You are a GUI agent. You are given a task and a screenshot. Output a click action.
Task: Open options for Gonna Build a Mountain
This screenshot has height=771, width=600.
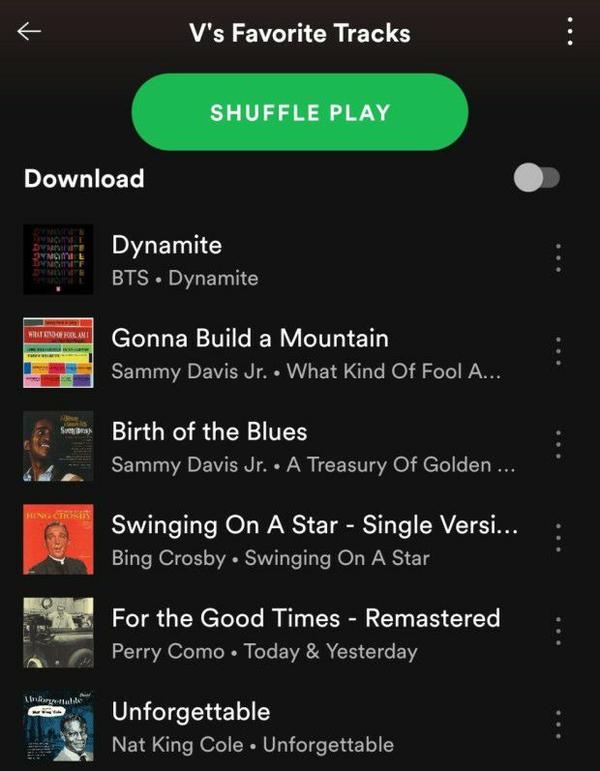tap(558, 351)
